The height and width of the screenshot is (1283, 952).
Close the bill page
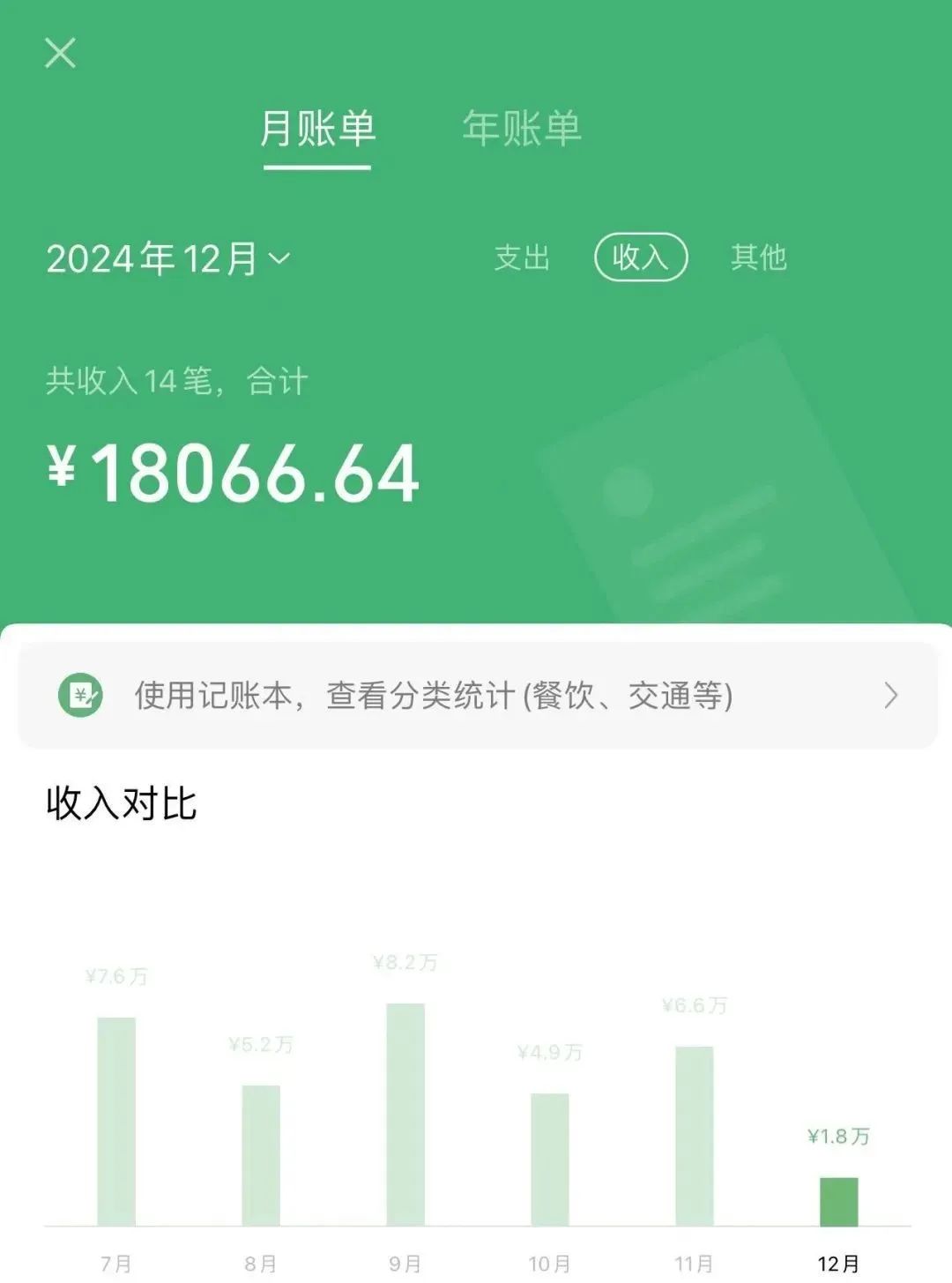pos(60,53)
